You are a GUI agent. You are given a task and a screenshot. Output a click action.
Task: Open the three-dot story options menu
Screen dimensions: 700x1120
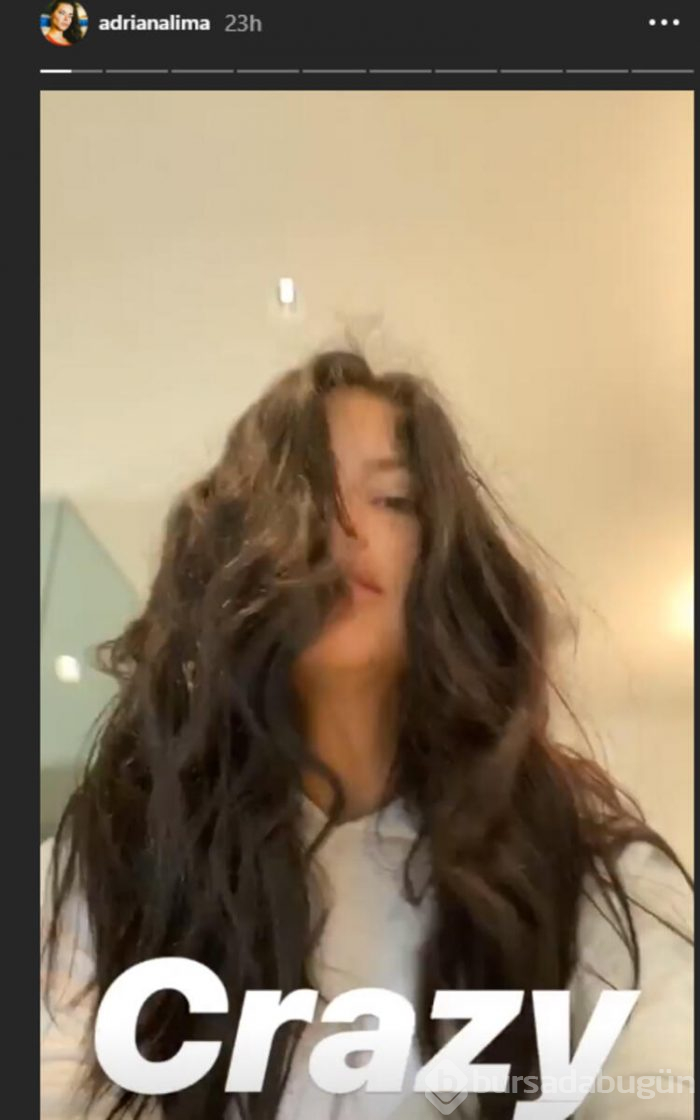coord(663,22)
